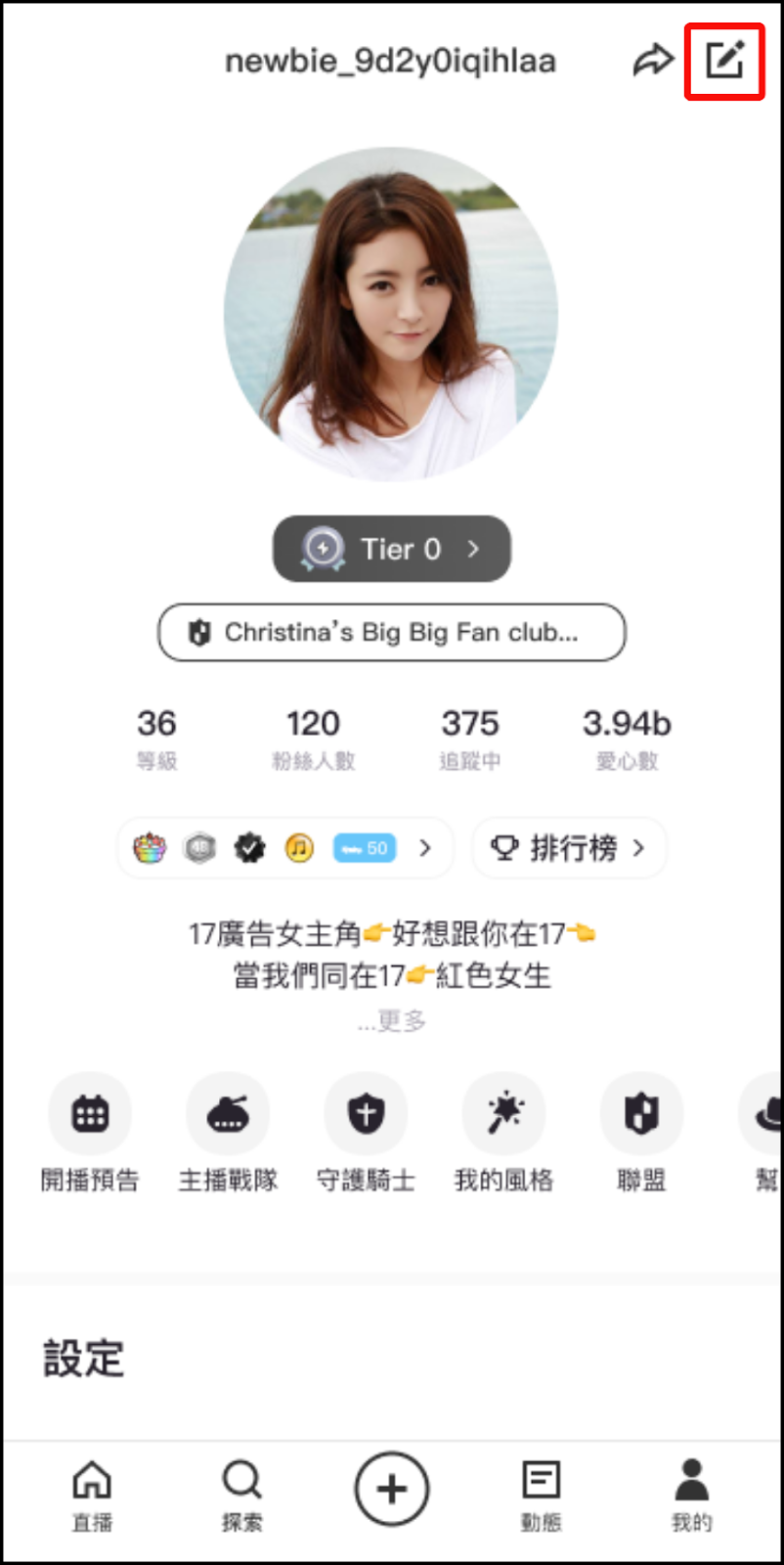The image size is (784, 1565).
Task: Open the edit profile icon
Action: 724,61
